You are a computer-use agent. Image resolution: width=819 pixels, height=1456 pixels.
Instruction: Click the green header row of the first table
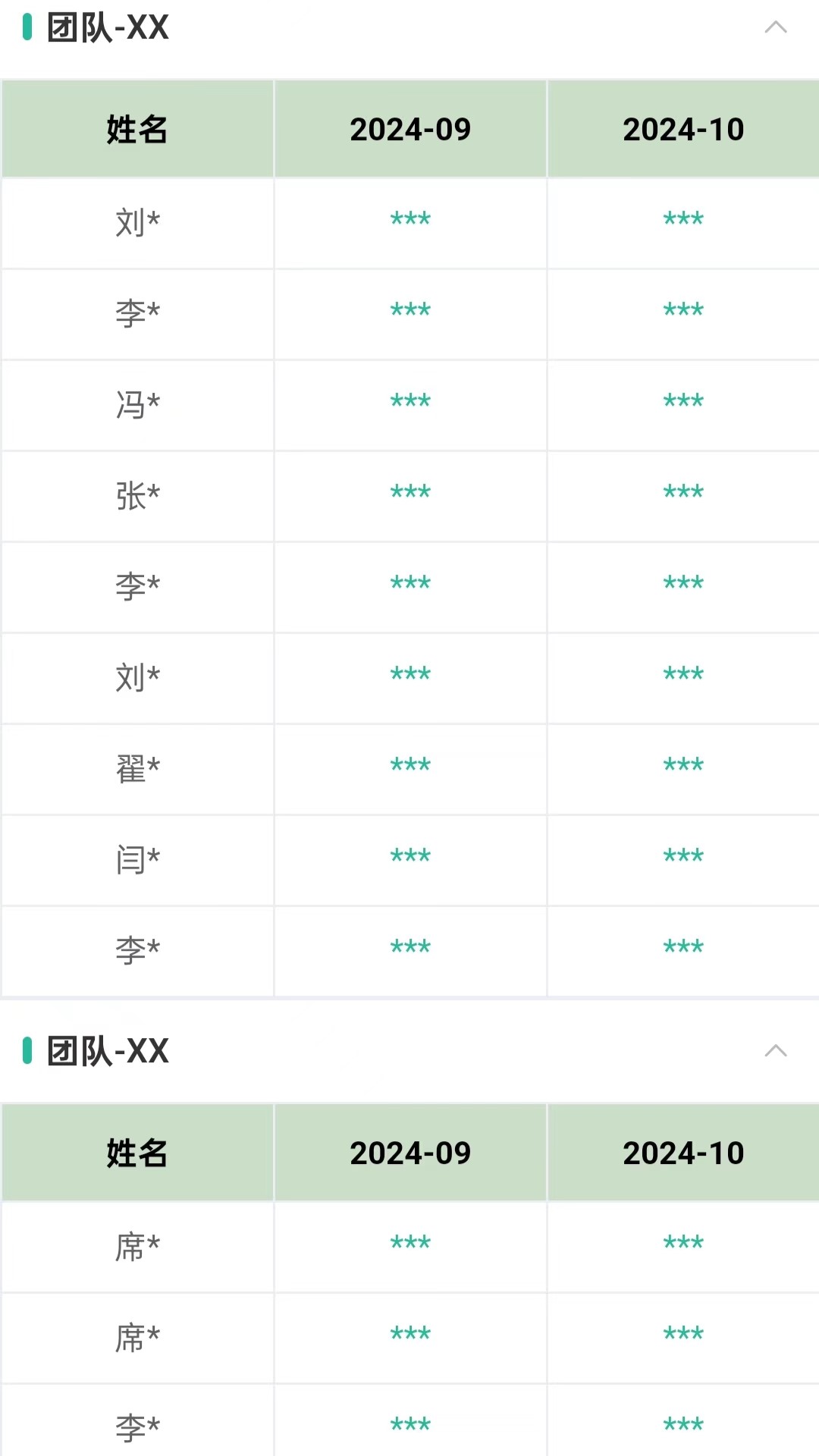coord(409,129)
